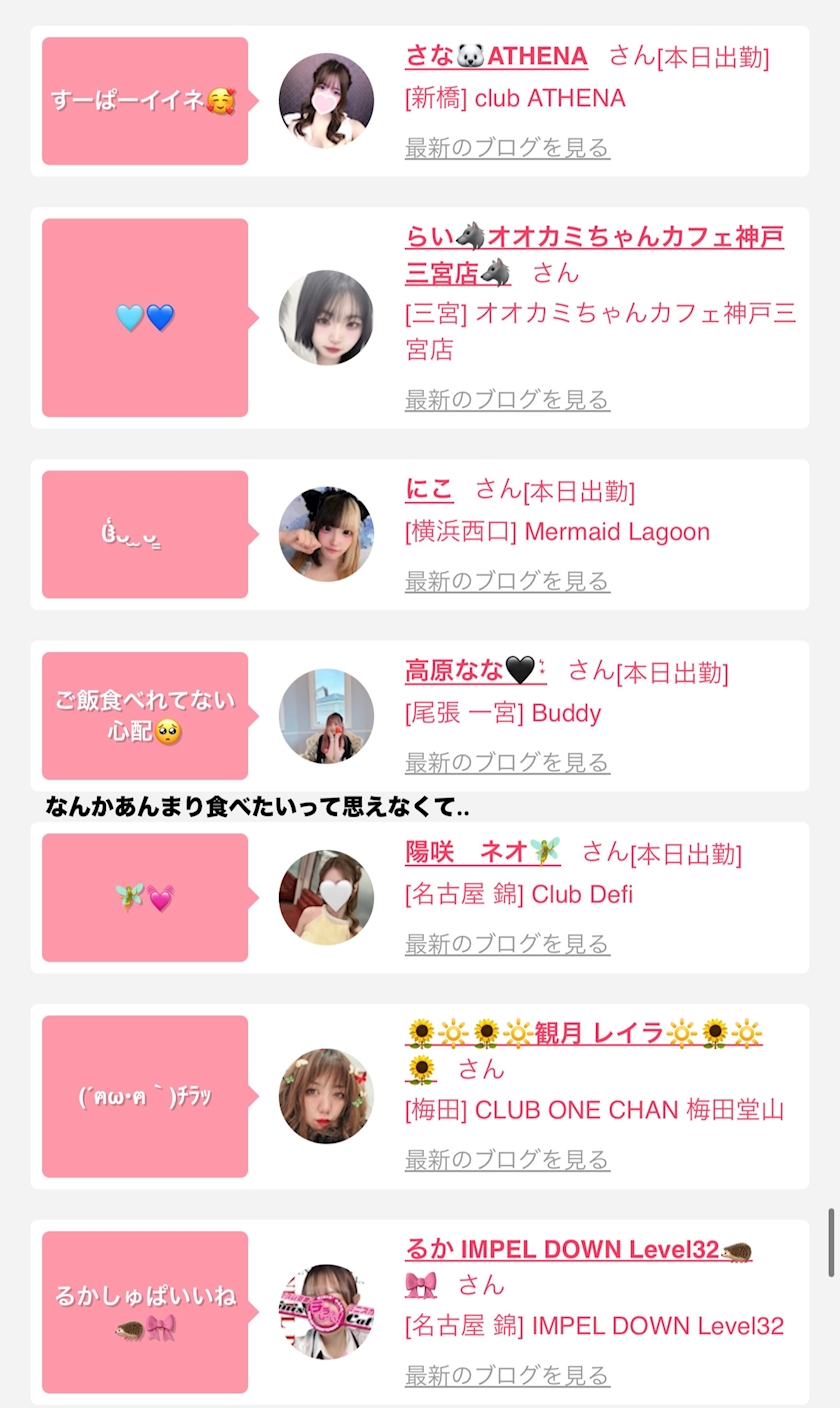View latest blog link under club ATHENA
840x1408 pixels.
click(x=507, y=148)
